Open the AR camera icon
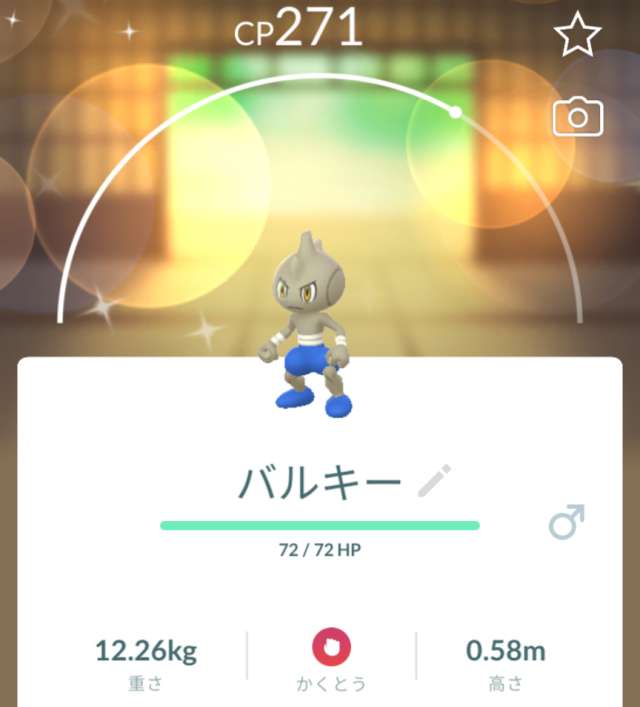Screen dimensions: 640x707 coord(577,118)
